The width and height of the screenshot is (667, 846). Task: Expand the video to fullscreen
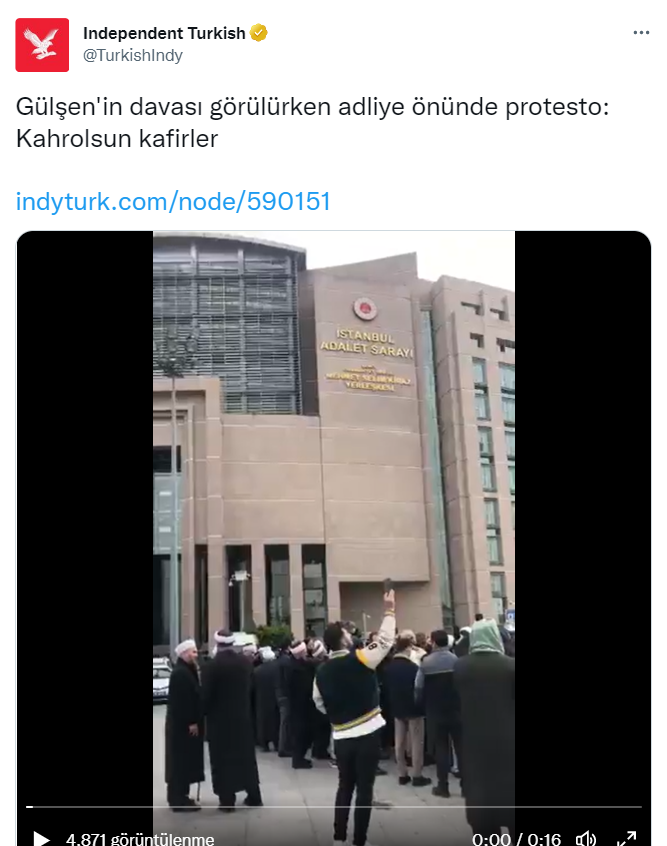(x=627, y=838)
